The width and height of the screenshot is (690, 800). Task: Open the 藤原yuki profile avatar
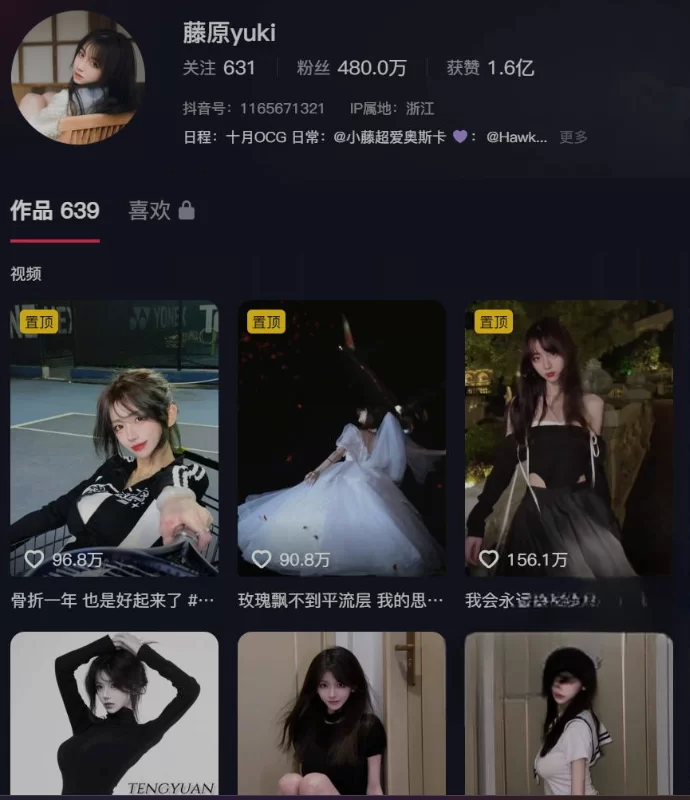click(78, 77)
